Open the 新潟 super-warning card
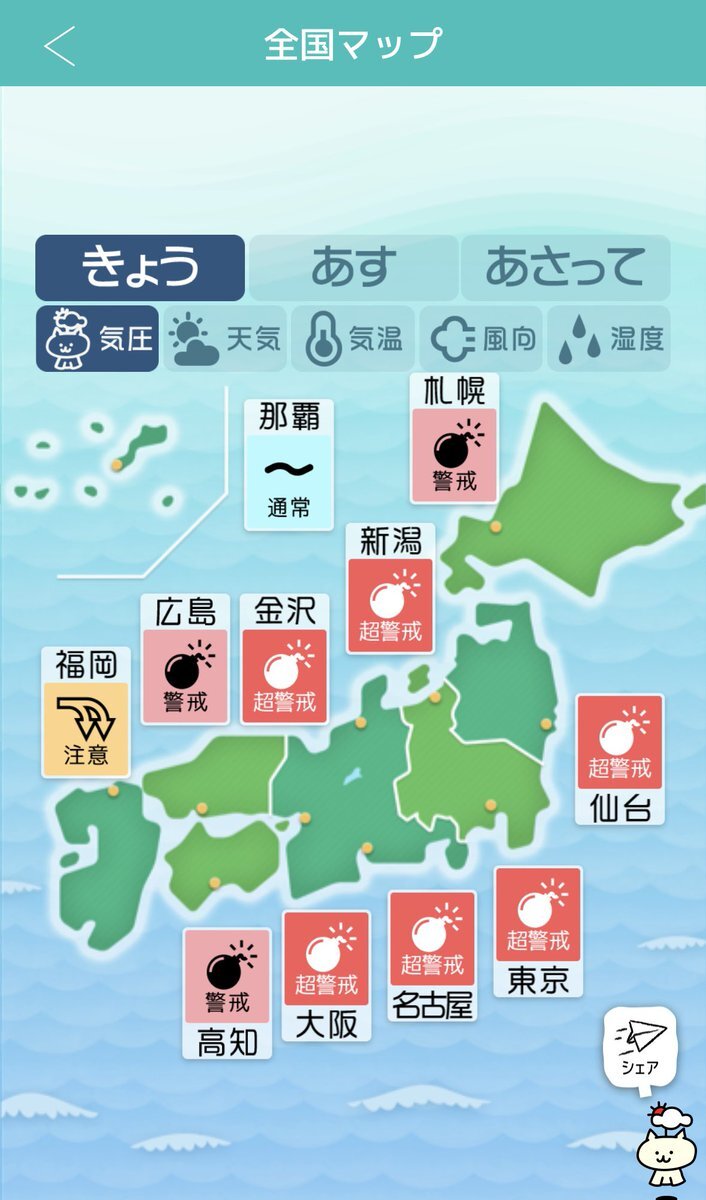Viewport: 706px width, 1200px height. (x=391, y=588)
